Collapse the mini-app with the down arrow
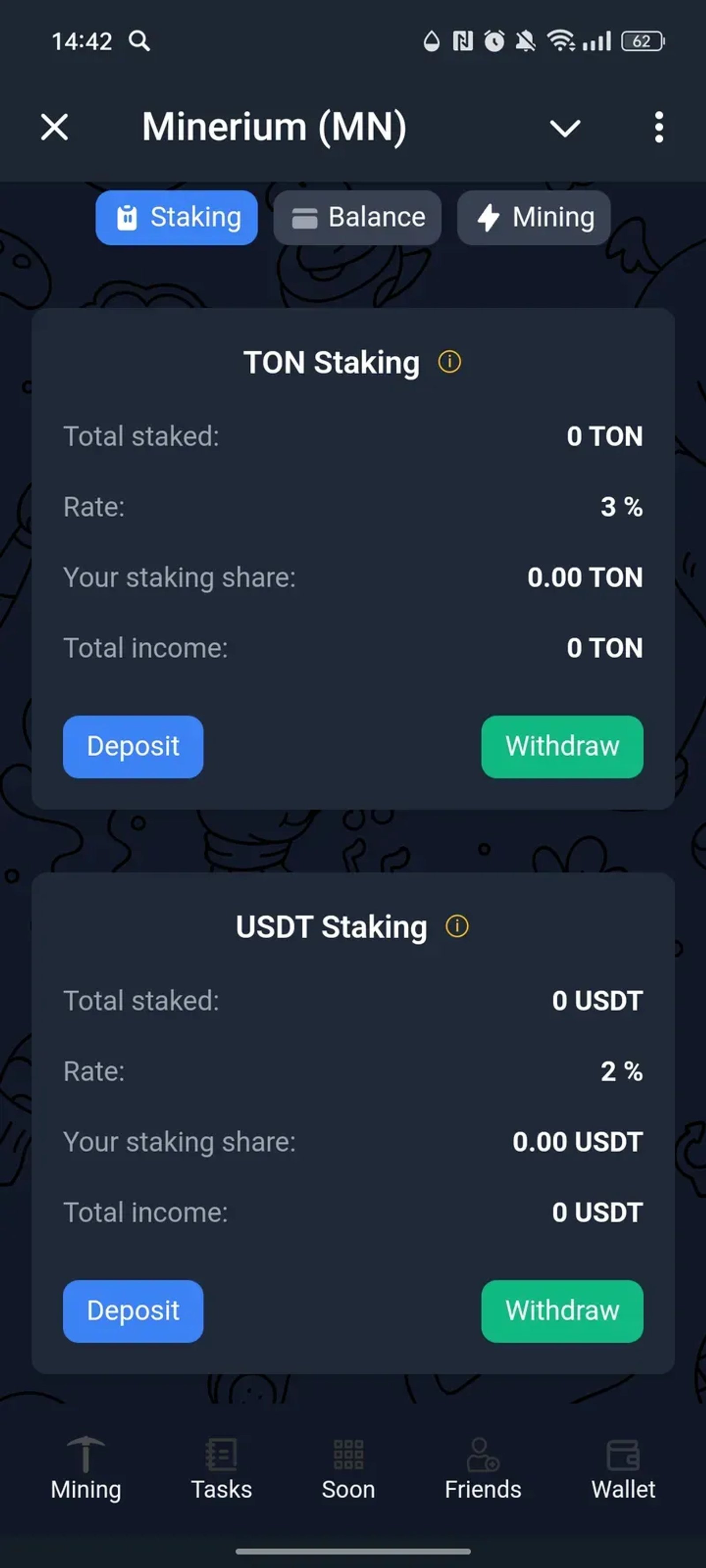Image resolution: width=706 pixels, height=1568 pixels. coord(565,128)
